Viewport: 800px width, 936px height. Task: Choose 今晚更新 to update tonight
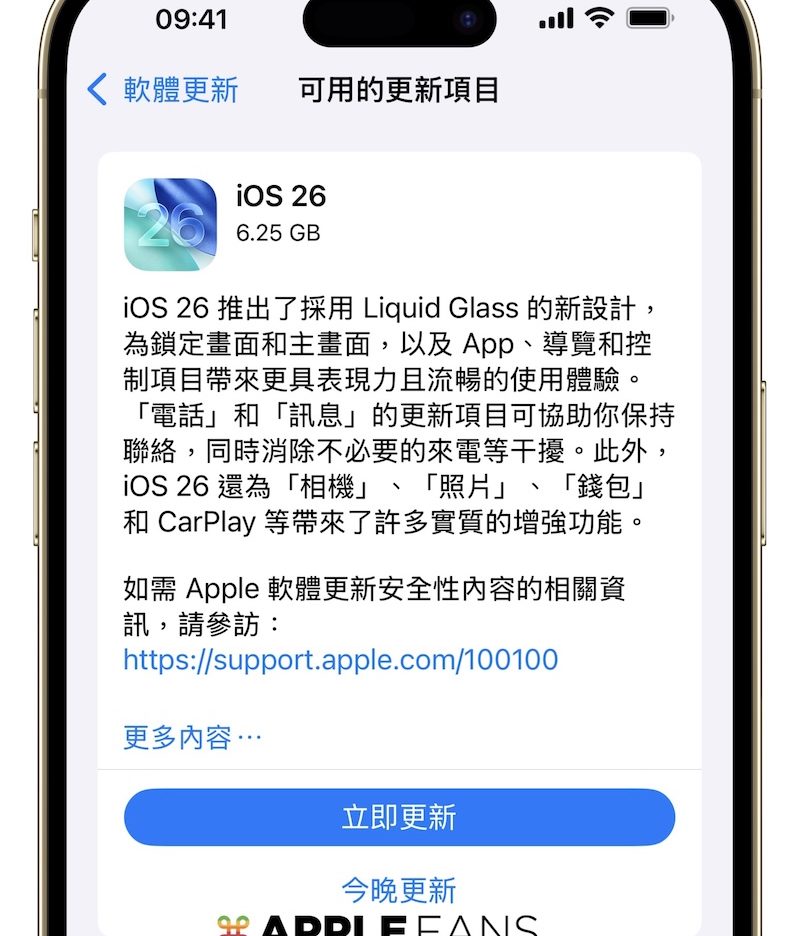coord(399,889)
